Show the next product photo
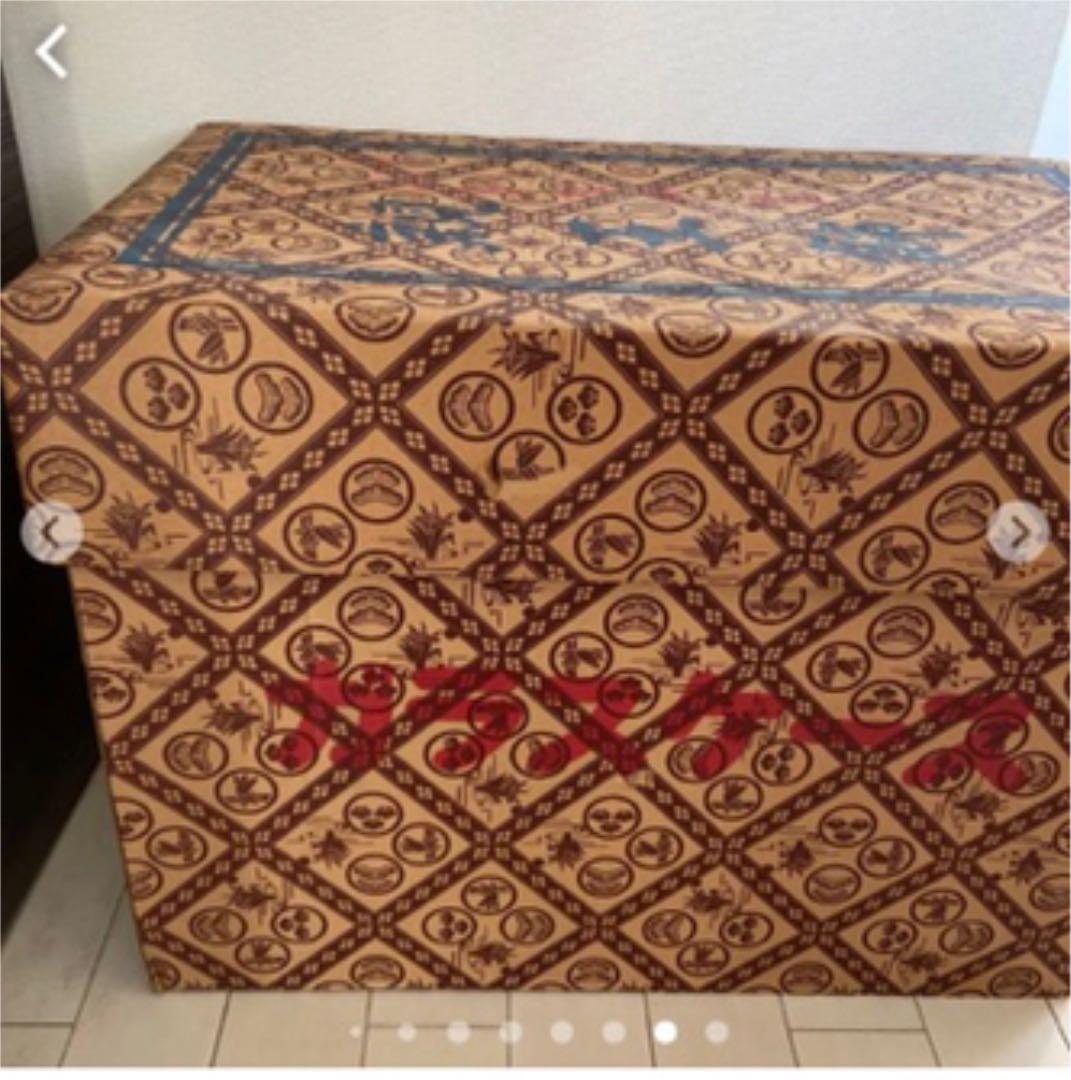1071x1080 pixels. (1018, 534)
